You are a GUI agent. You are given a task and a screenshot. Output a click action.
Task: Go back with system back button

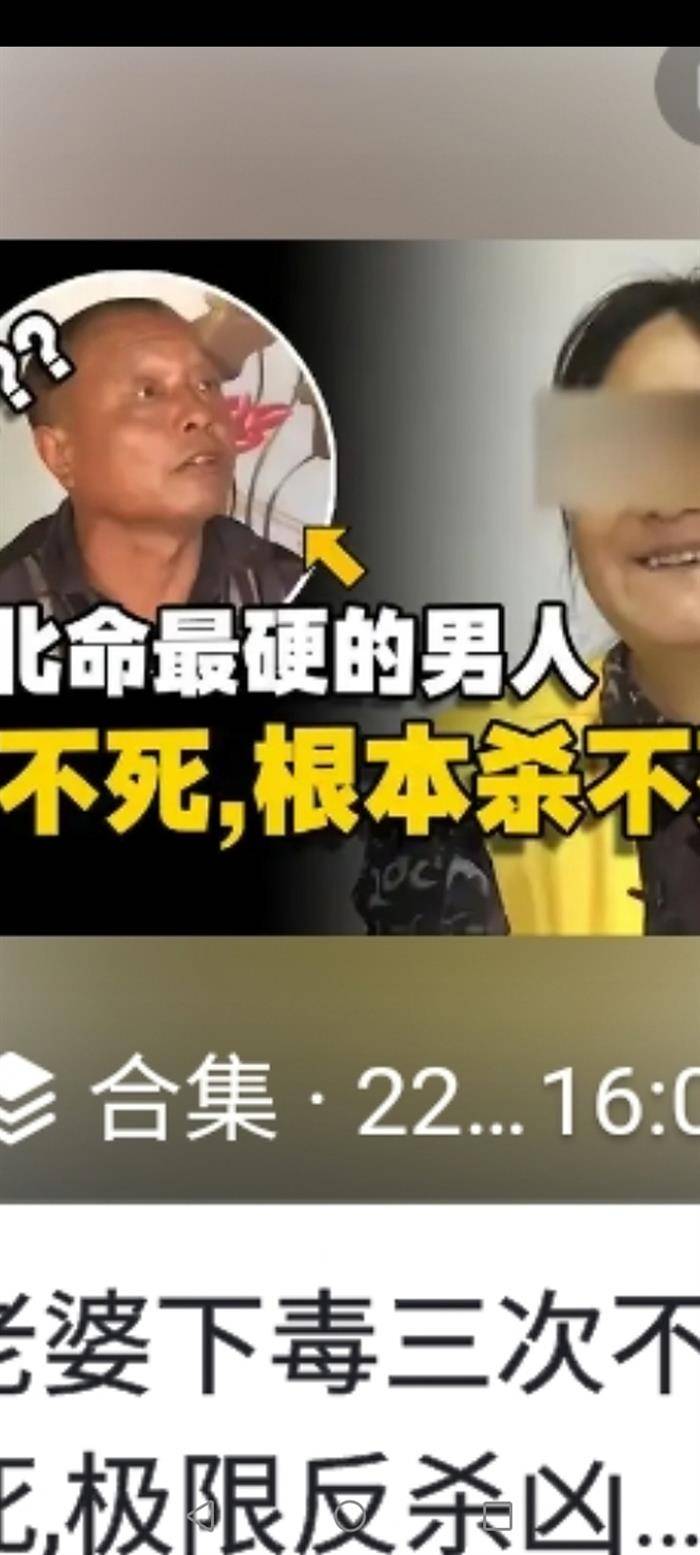click(201, 1517)
